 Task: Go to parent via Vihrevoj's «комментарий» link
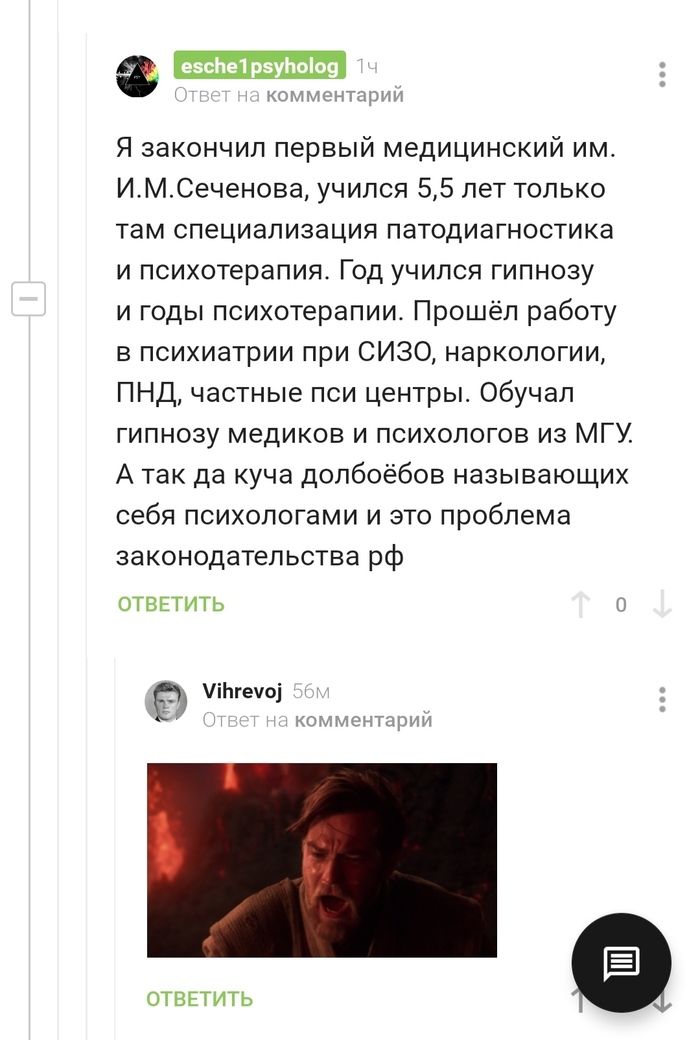tap(363, 719)
